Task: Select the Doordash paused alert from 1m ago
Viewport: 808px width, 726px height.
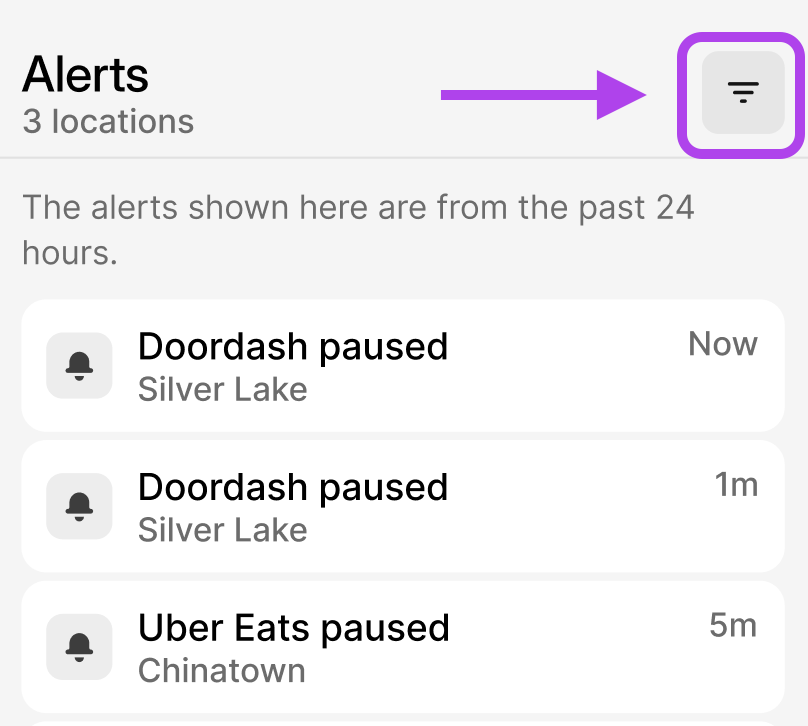Action: 402,507
